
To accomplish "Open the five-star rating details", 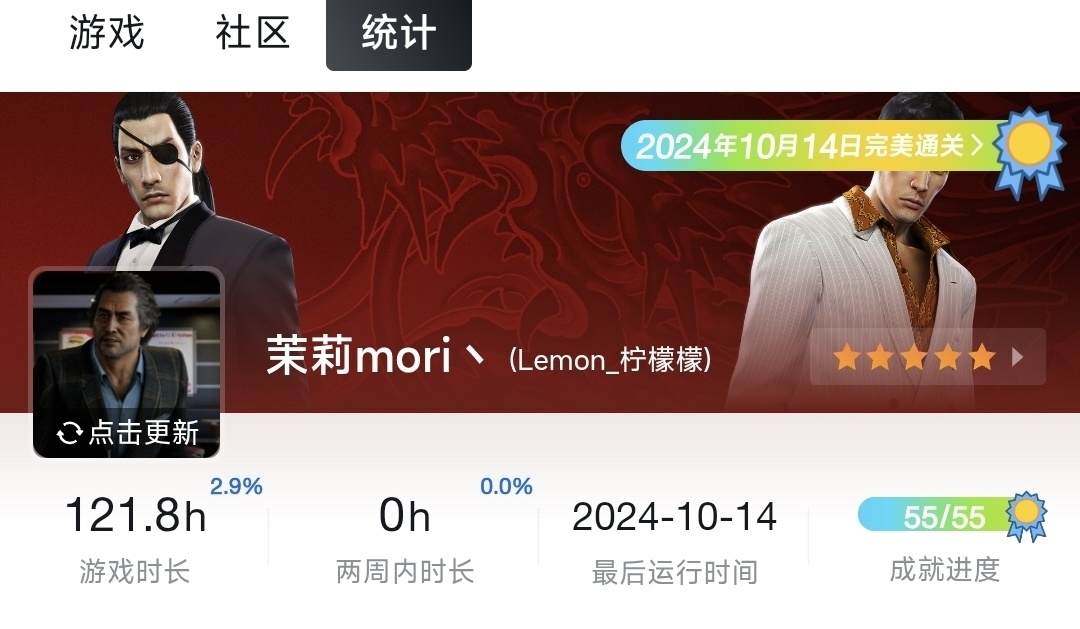I will [926, 357].
